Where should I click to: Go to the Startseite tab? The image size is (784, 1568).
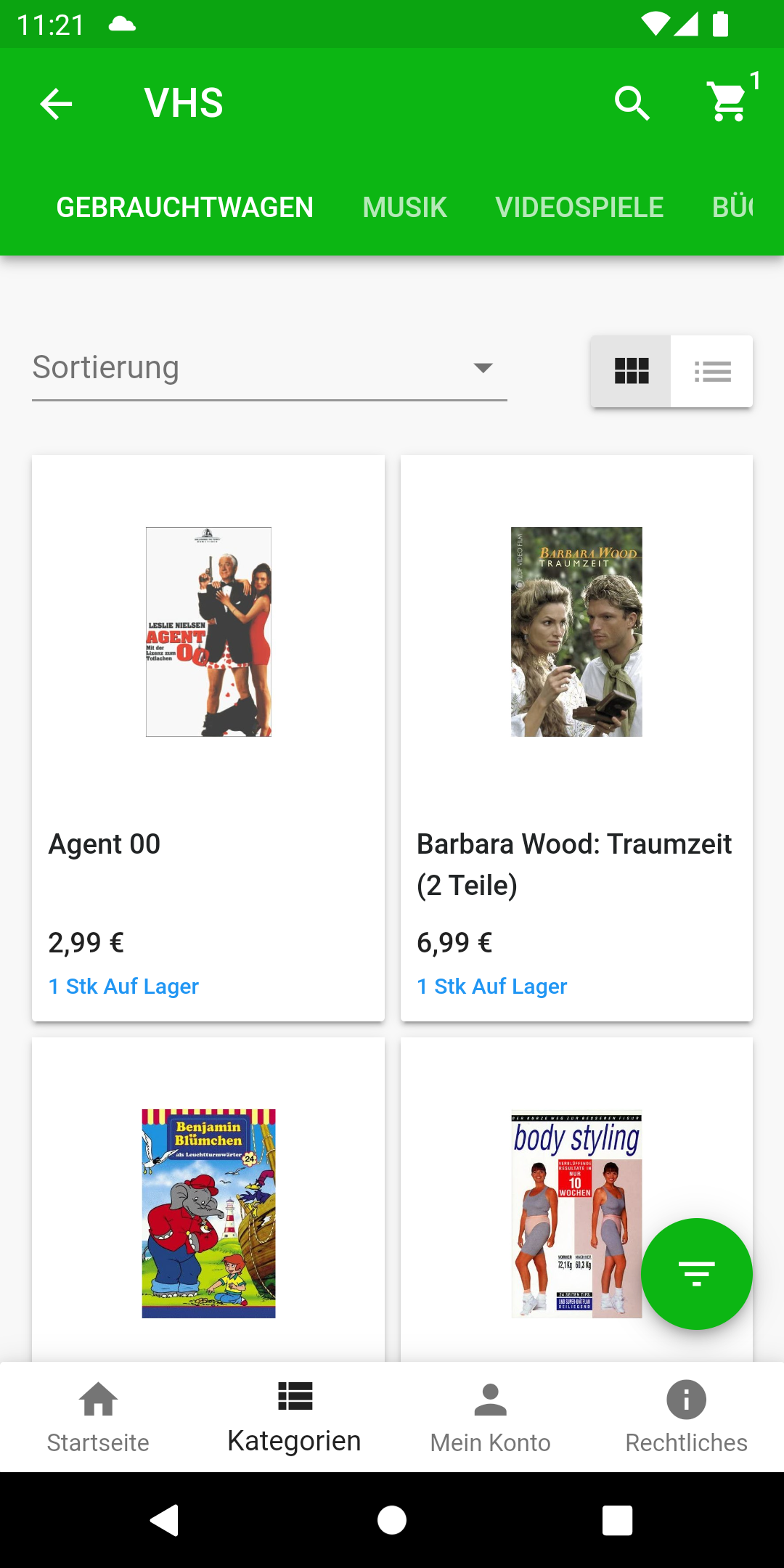coord(98,1416)
